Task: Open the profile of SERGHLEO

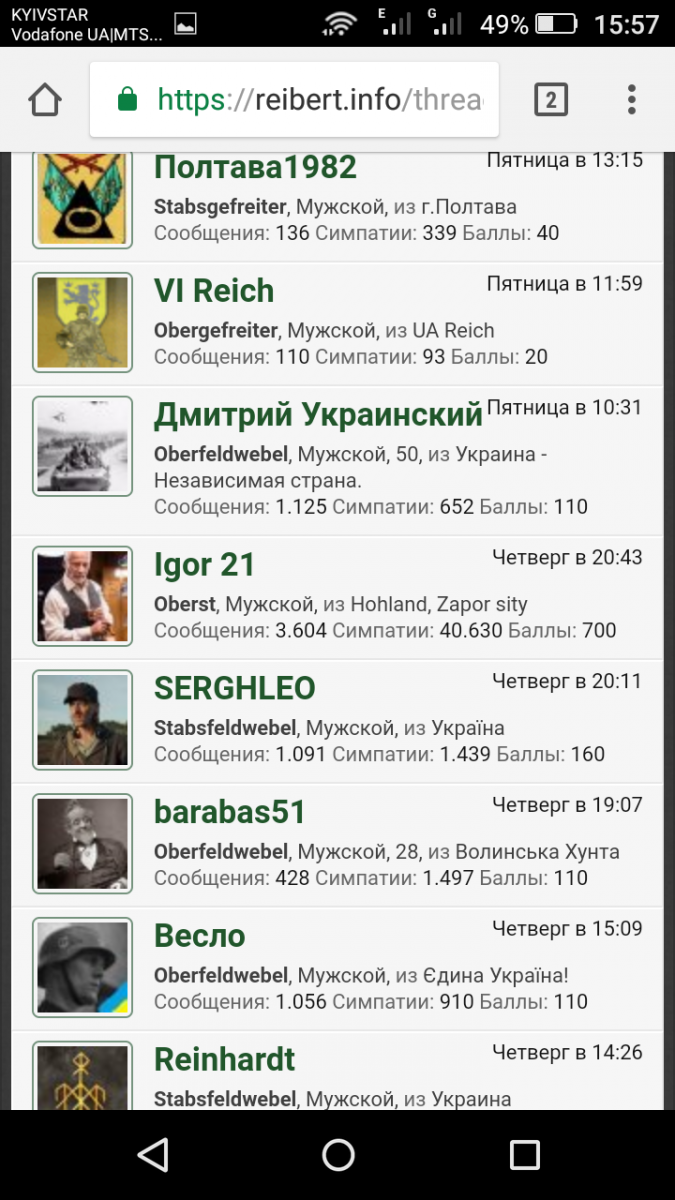Action: click(x=235, y=689)
